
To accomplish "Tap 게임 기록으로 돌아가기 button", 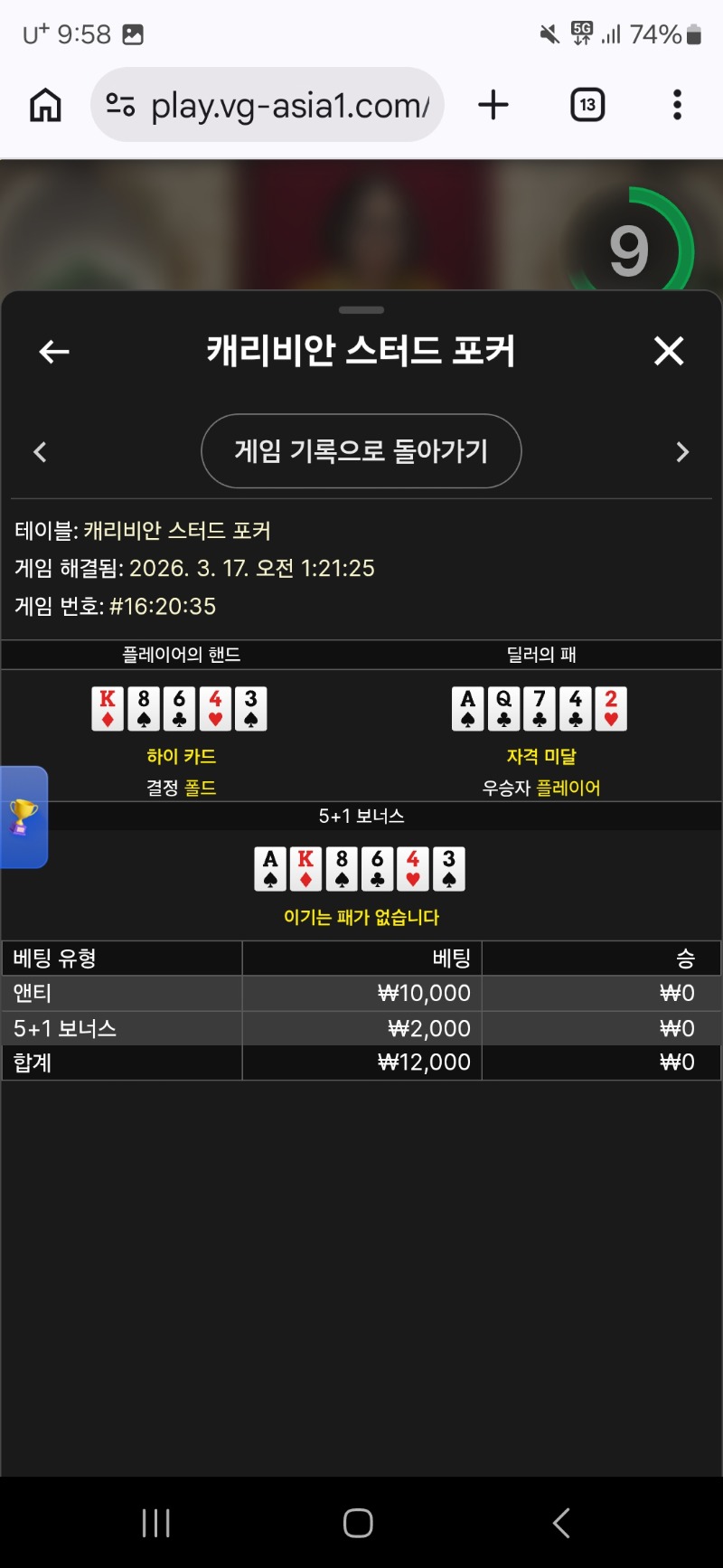I will (361, 451).
